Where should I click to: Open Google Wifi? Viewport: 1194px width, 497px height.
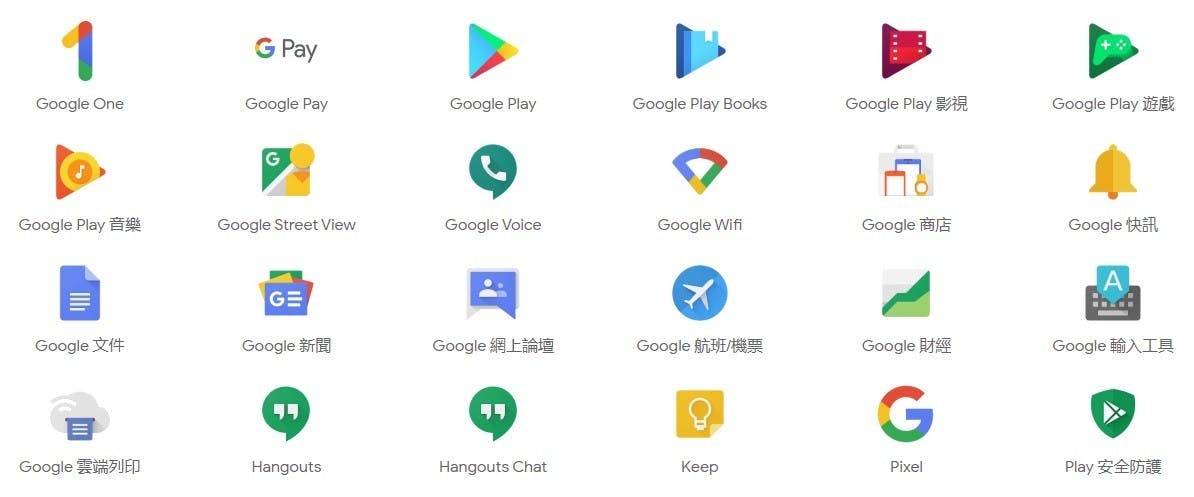click(700, 172)
